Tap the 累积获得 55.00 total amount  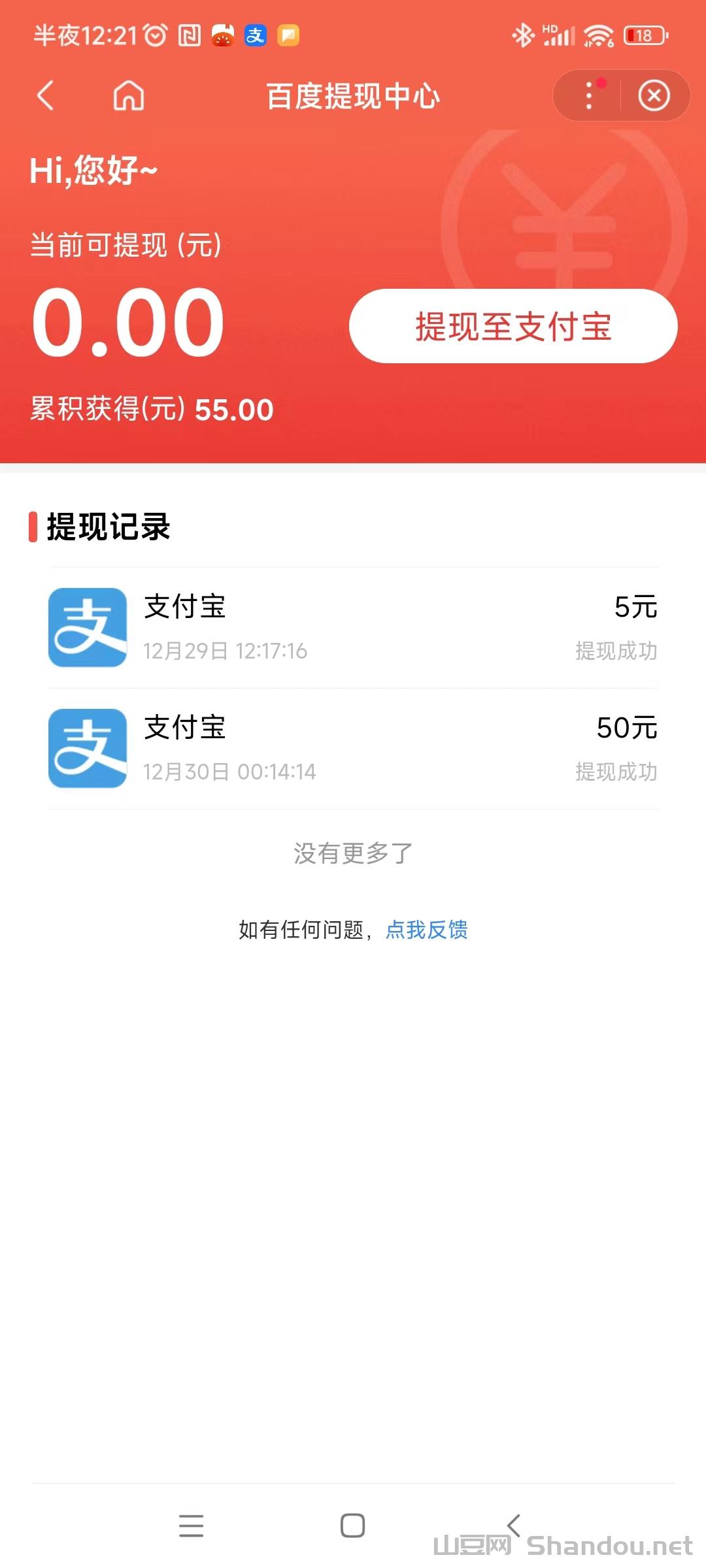point(152,409)
